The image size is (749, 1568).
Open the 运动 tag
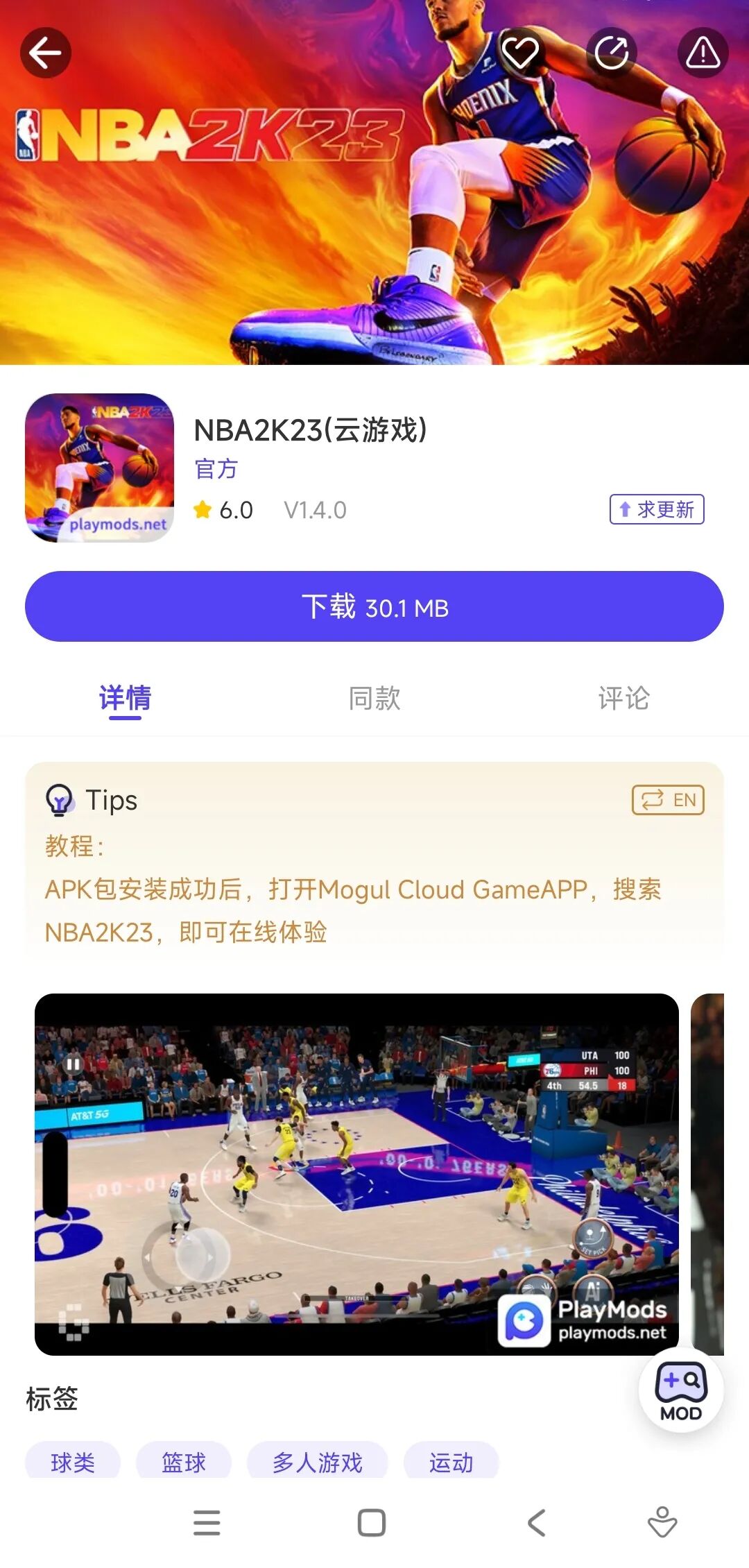pyautogui.click(x=451, y=1462)
